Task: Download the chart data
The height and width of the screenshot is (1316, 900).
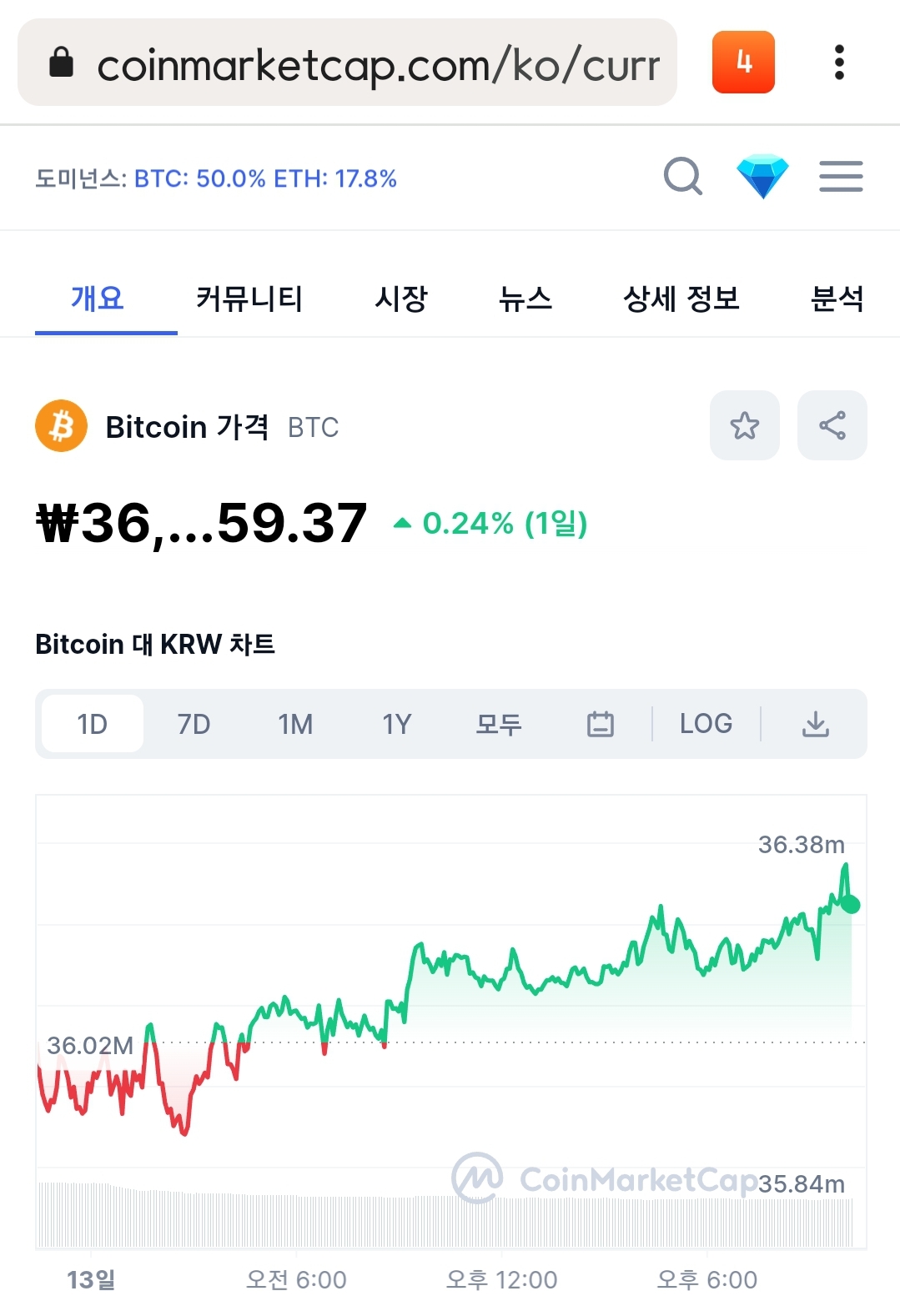Action: 815,724
